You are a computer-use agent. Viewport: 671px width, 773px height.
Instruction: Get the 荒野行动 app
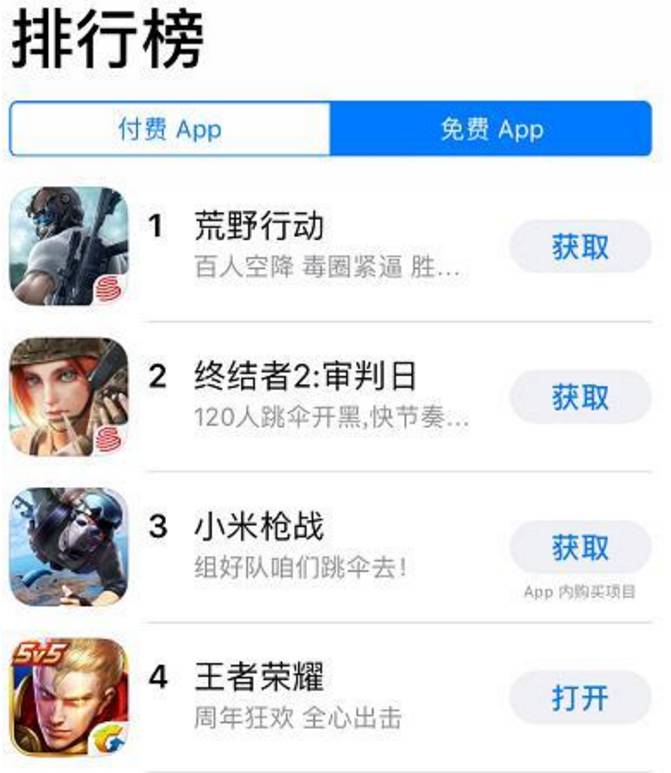[579, 247]
